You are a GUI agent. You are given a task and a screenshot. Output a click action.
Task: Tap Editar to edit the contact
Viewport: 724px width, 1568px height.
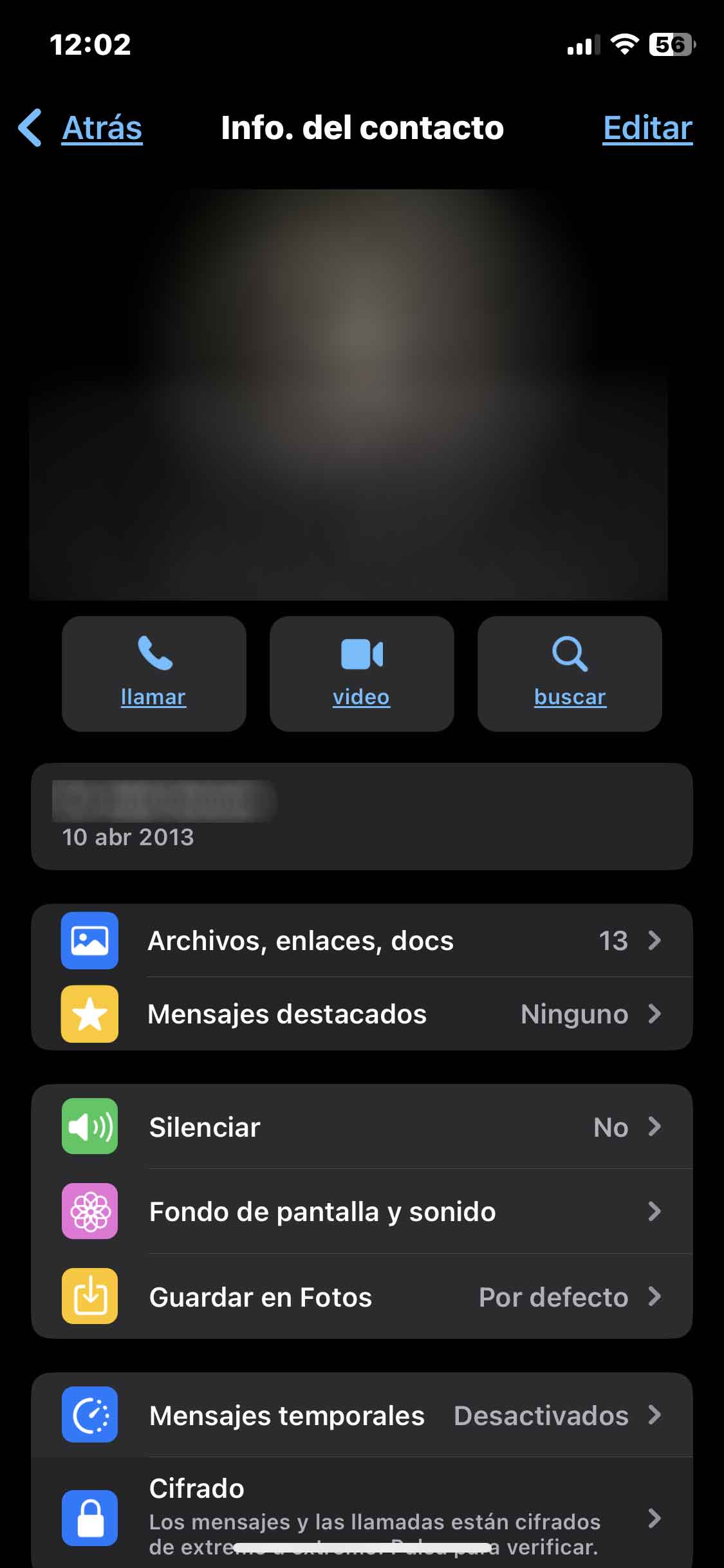(x=647, y=127)
